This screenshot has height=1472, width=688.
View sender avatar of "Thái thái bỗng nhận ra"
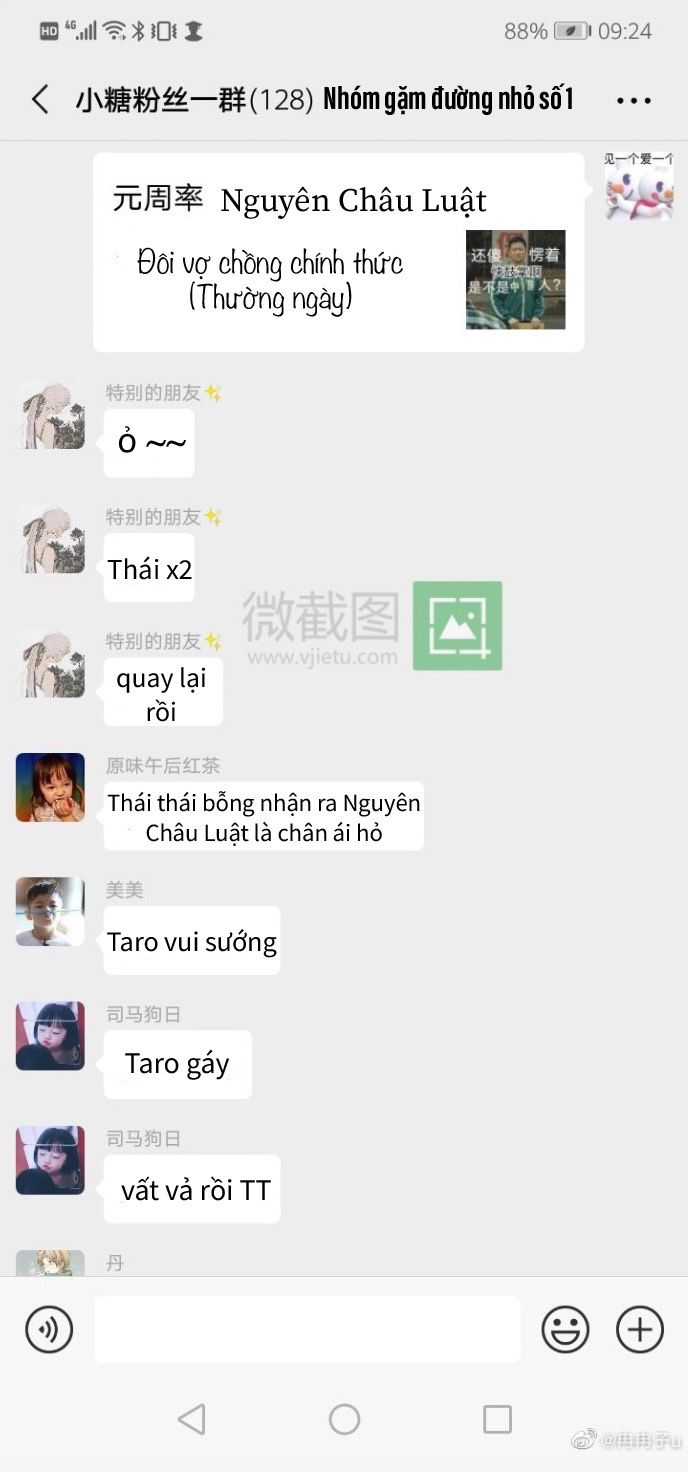pos(50,787)
